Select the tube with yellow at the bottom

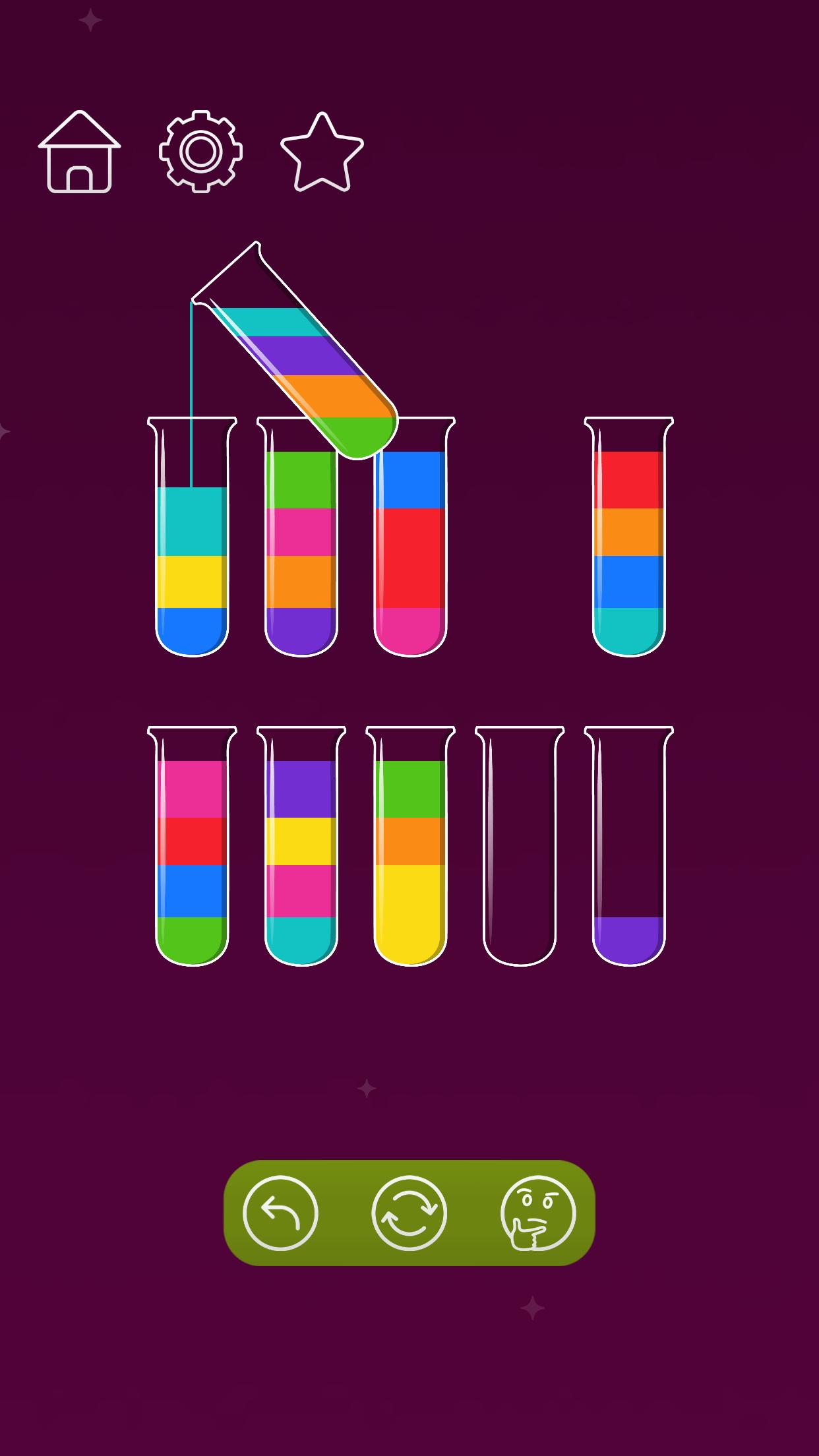point(410,846)
